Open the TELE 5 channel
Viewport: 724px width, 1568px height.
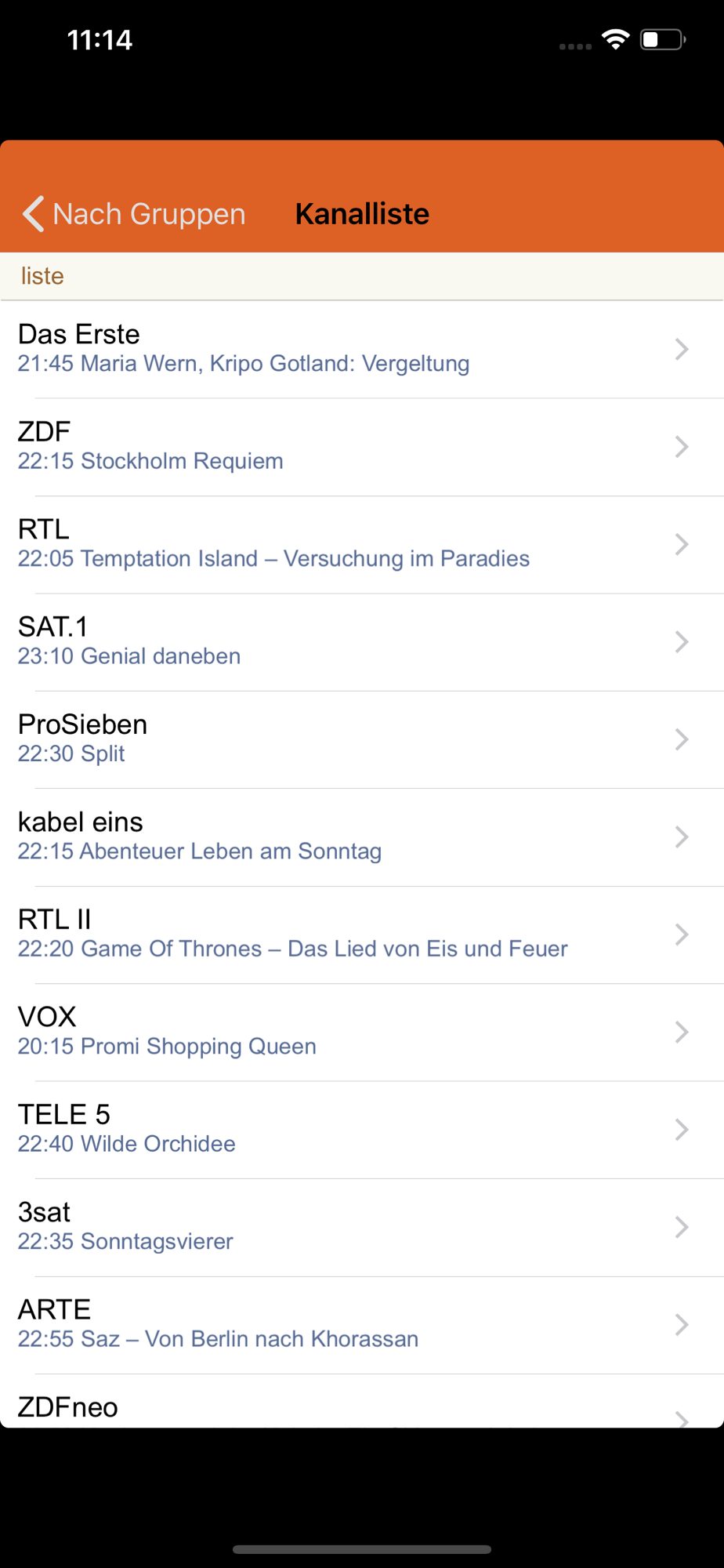point(362,1130)
